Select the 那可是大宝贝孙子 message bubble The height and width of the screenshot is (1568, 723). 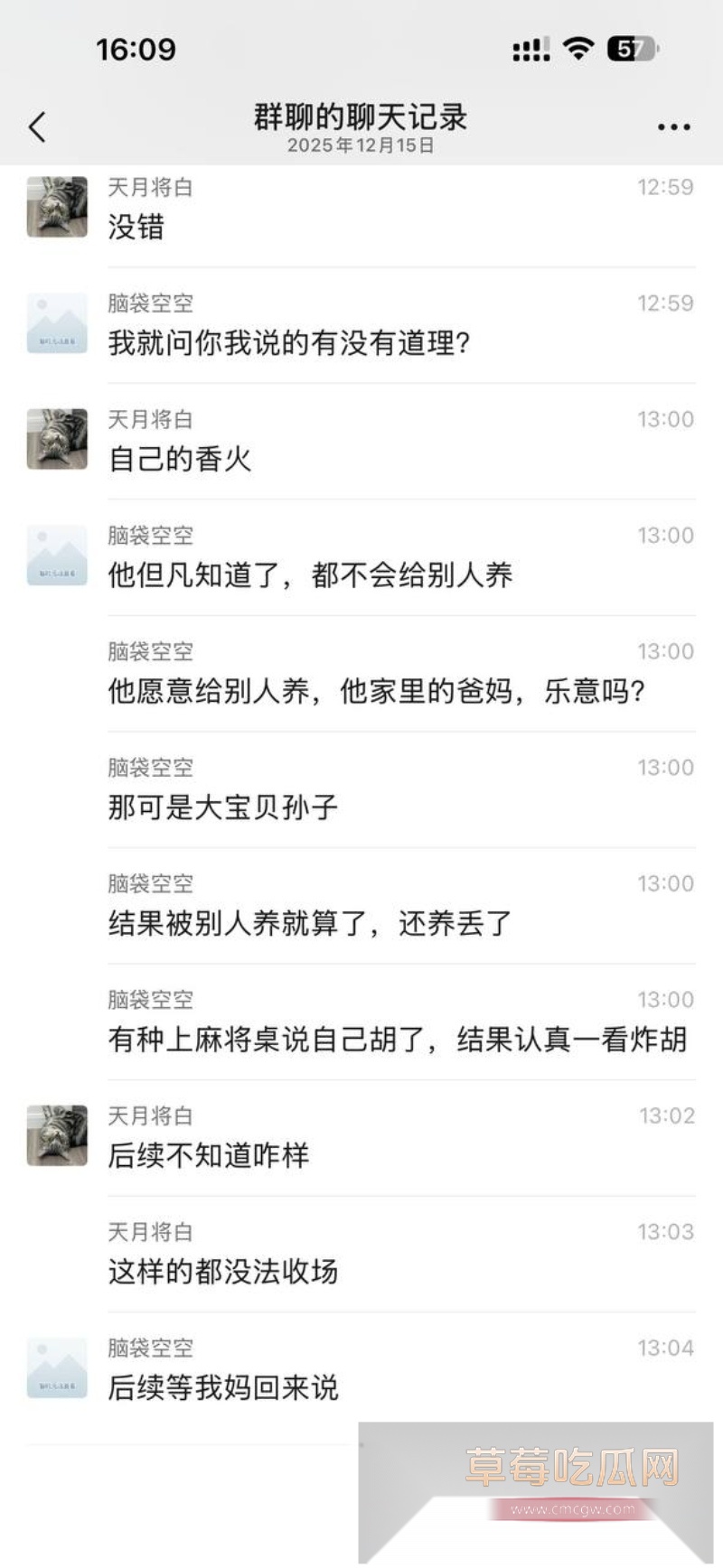click(223, 807)
